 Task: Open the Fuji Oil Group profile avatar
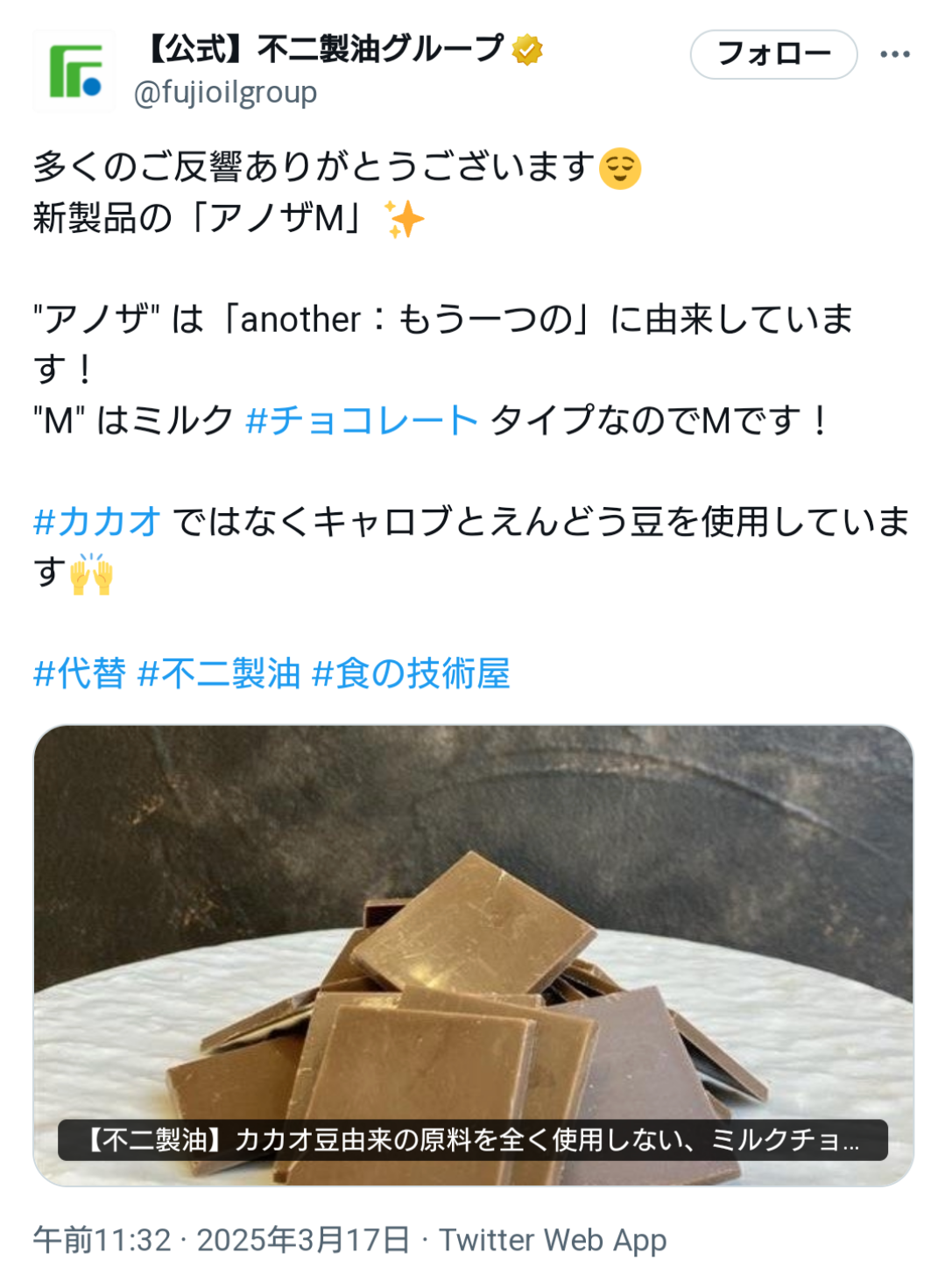[74, 71]
